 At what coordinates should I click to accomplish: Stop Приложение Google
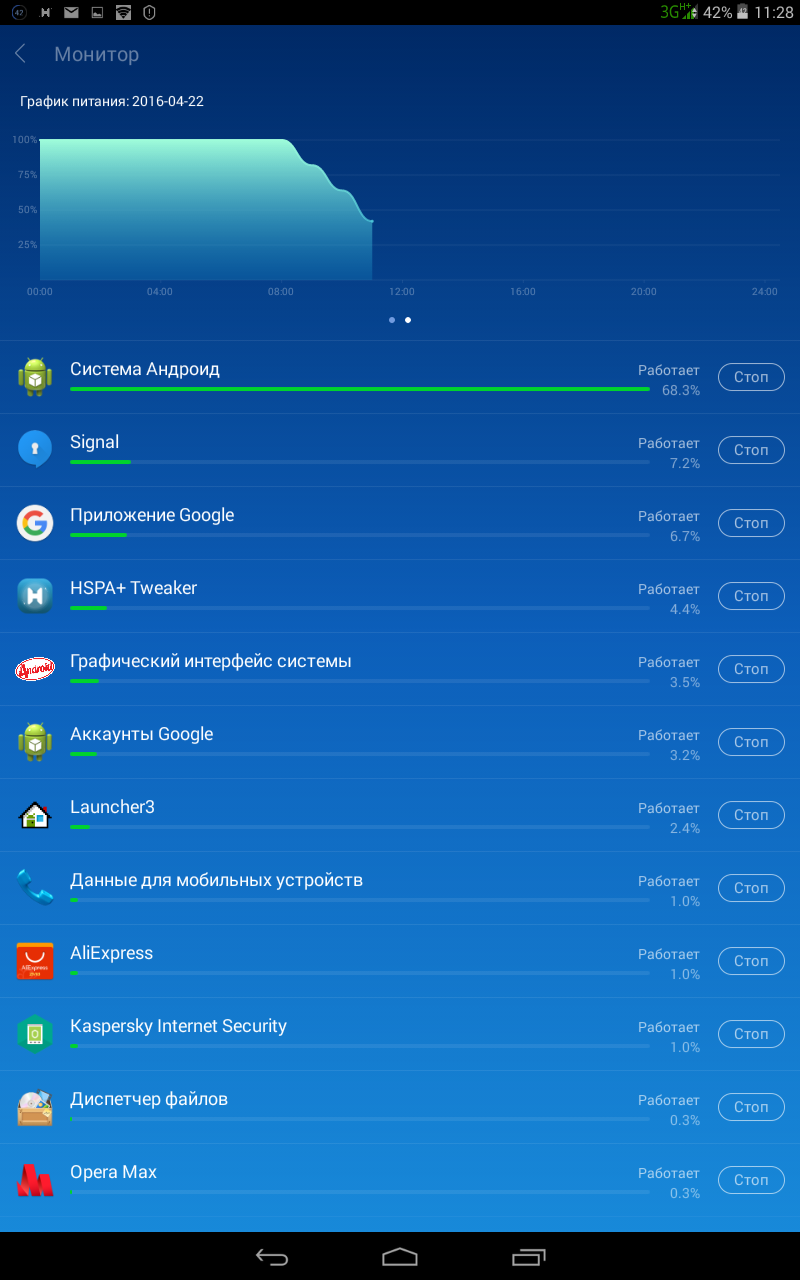pyautogui.click(x=751, y=523)
